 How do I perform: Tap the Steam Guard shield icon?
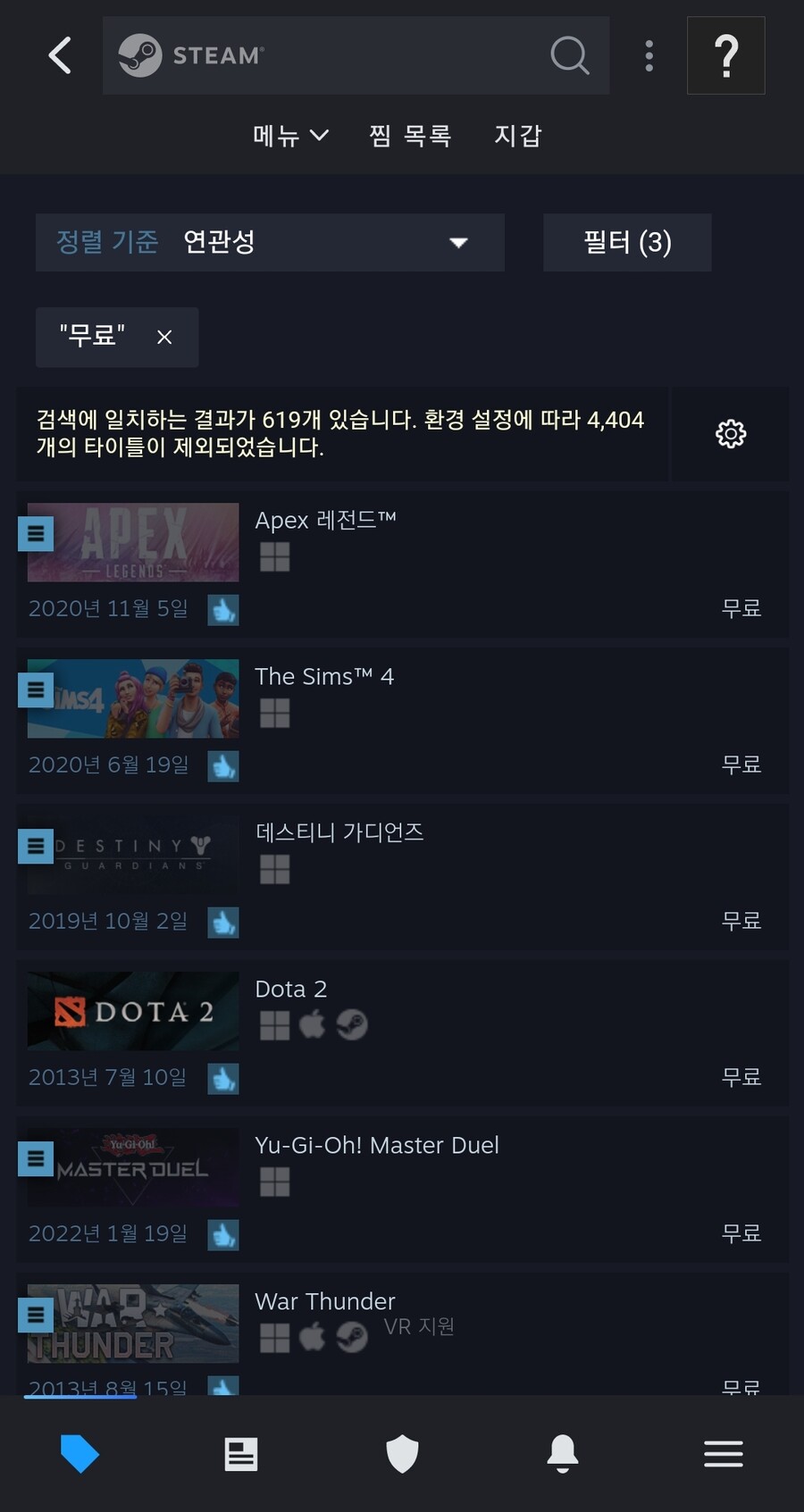(401, 1453)
